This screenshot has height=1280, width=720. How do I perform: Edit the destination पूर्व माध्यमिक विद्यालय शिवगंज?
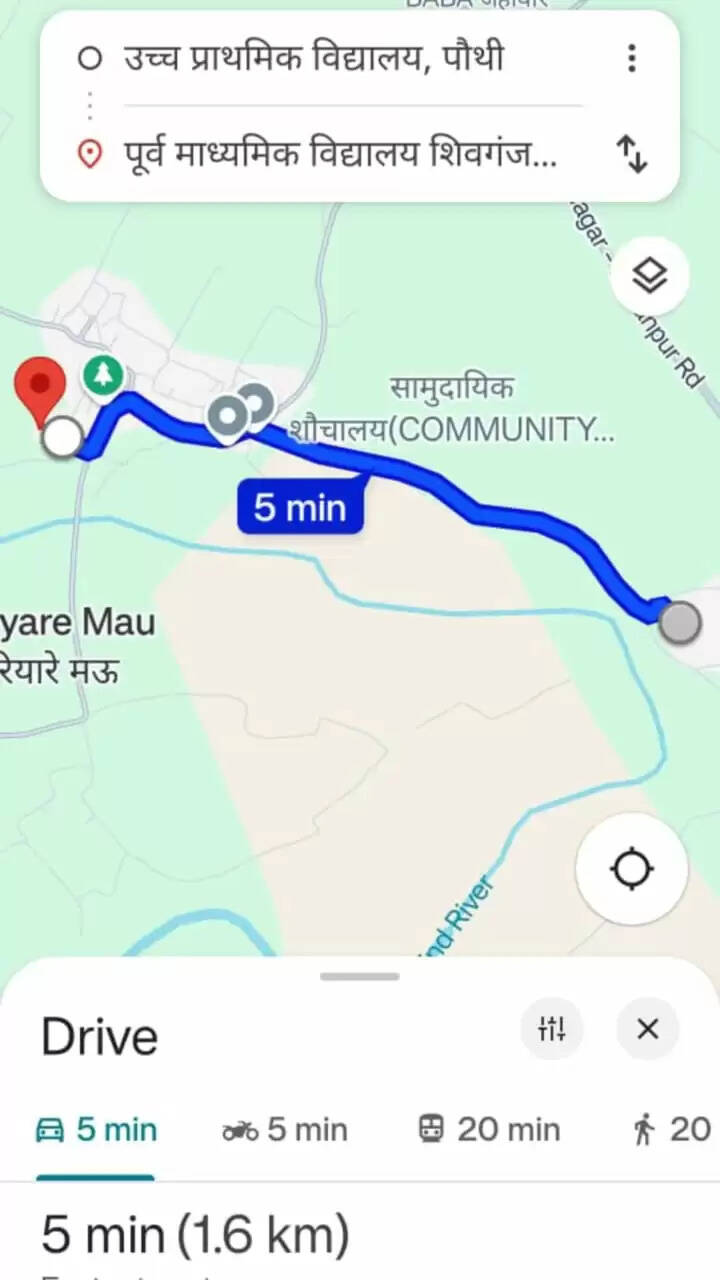tap(340, 155)
